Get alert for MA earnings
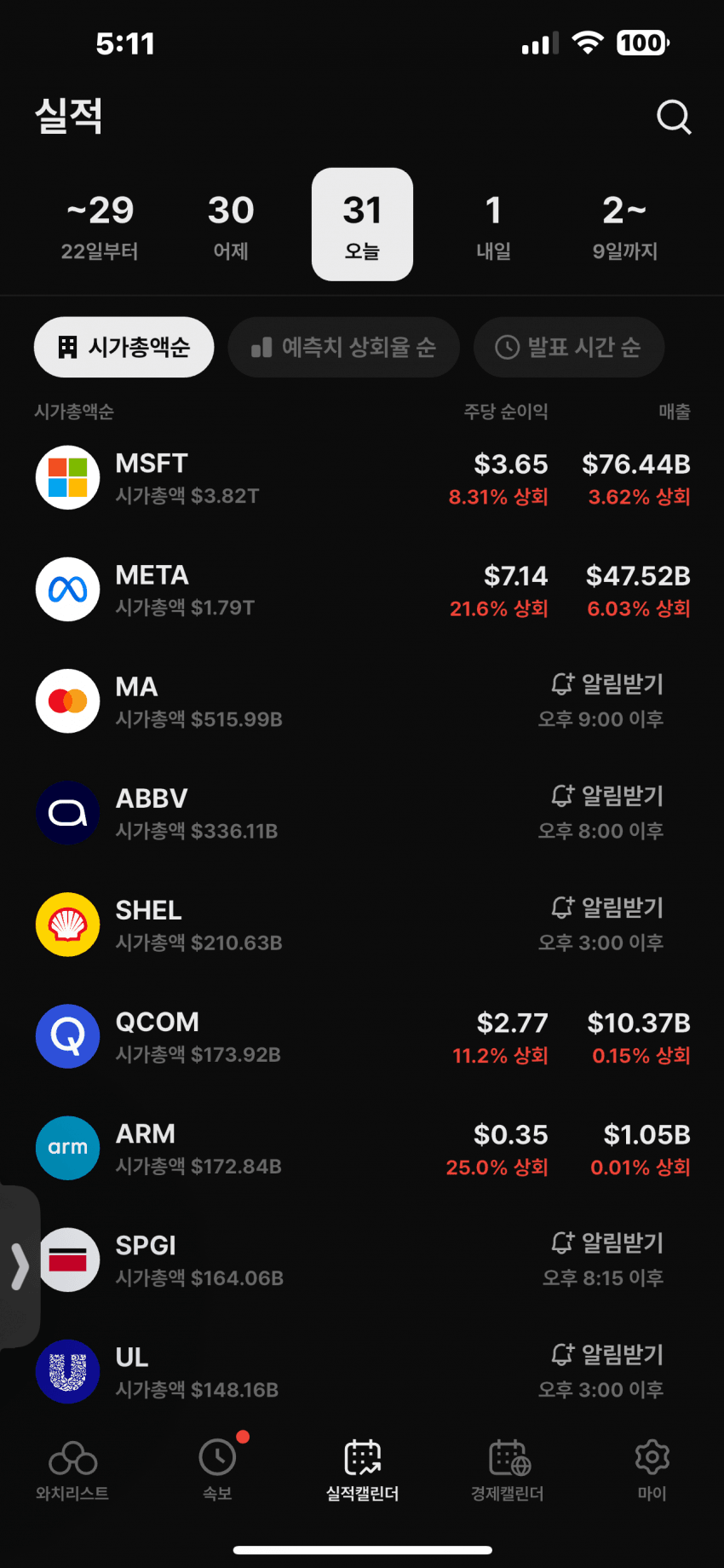Viewport: 724px width, 1568px height. coord(607,685)
